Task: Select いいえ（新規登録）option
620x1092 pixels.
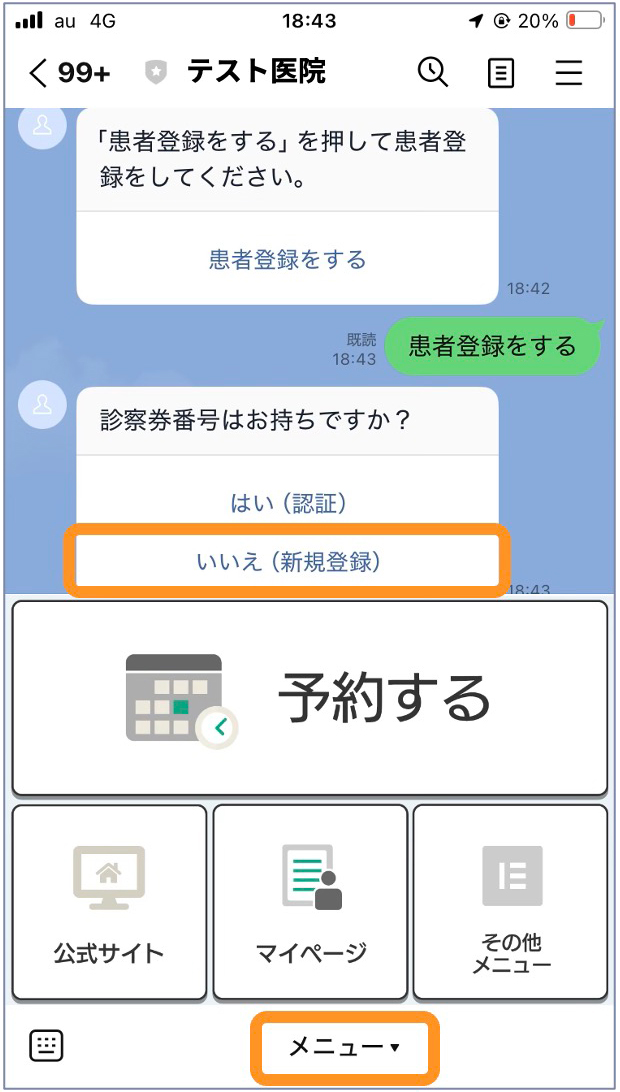Action: [x=288, y=562]
